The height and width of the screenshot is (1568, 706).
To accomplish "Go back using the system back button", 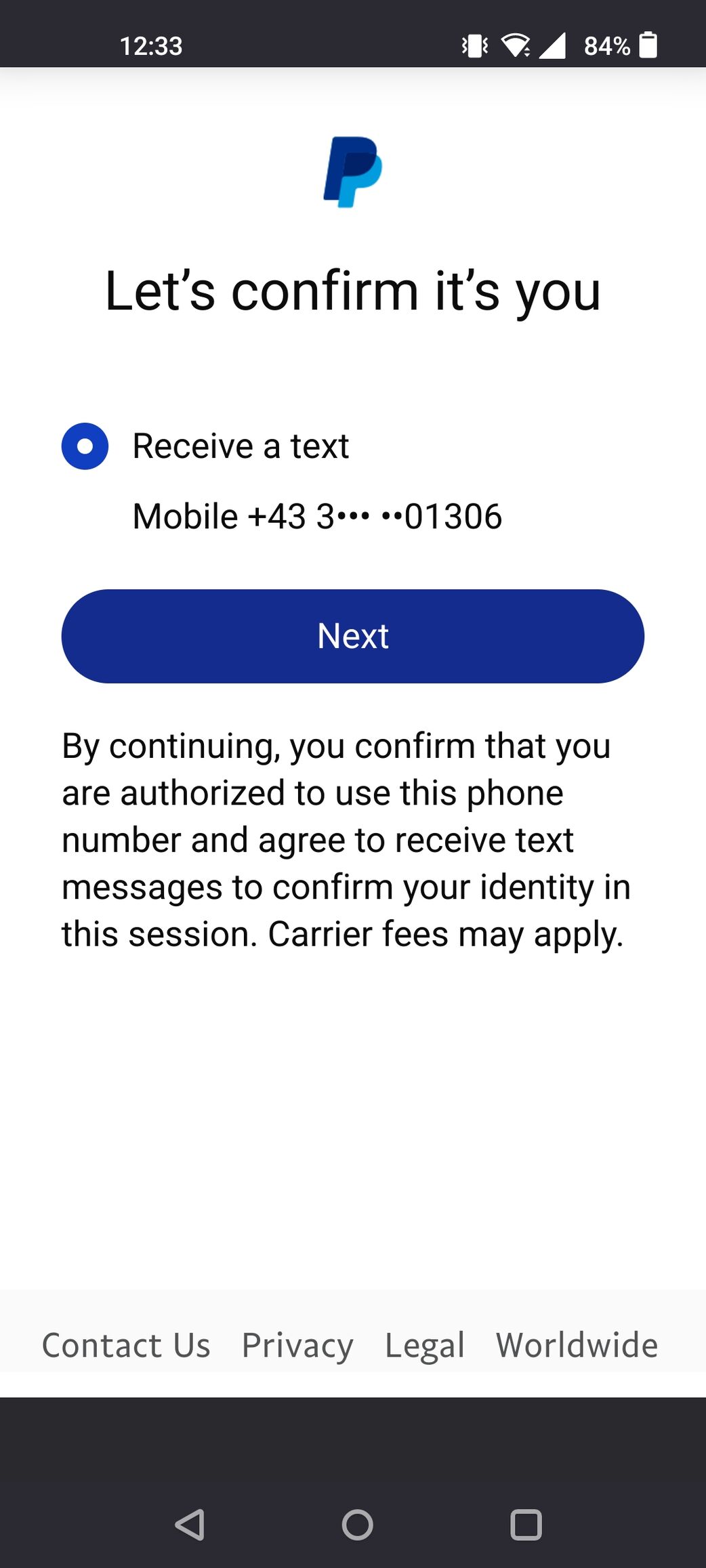I will 190,1525.
